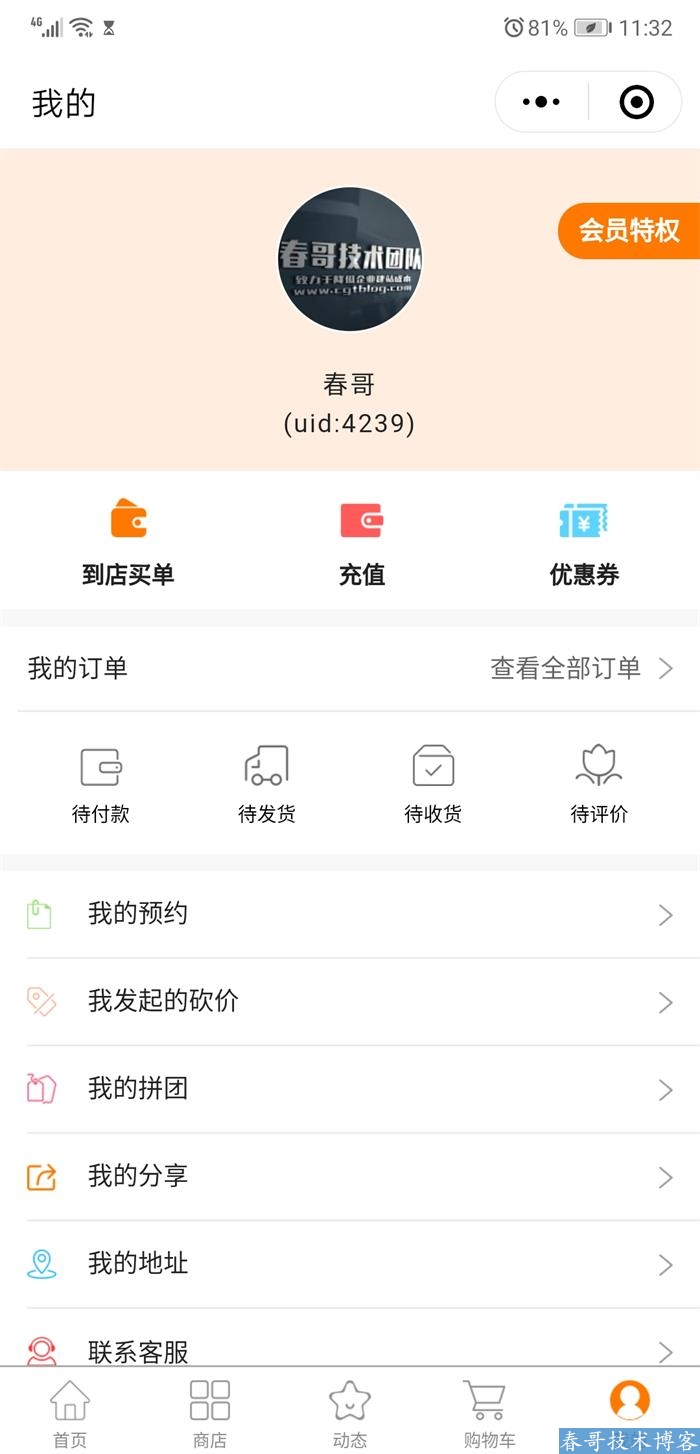Show 待评价 orders

(x=599, y=784)
